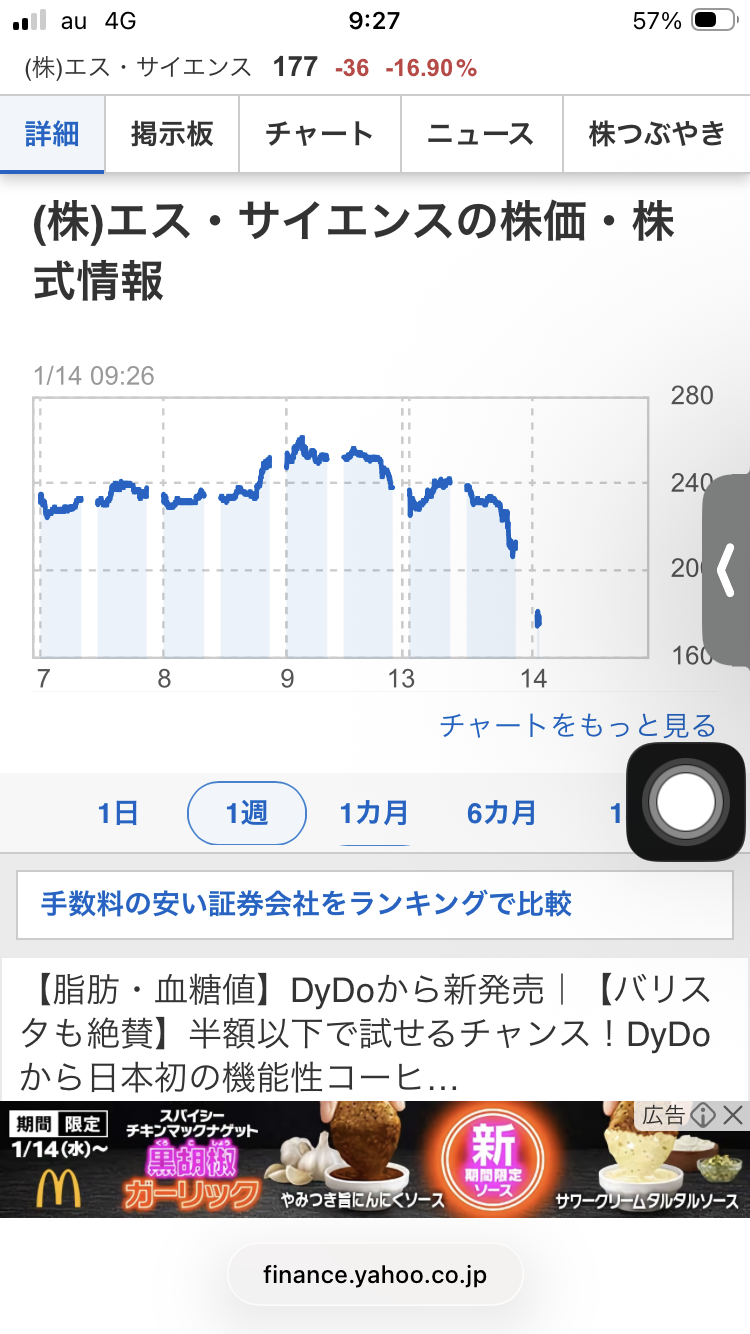This screenshot has width=750, height=1334.
Task: Open the DyDo coffee ad article
Action: point(366,1034)
